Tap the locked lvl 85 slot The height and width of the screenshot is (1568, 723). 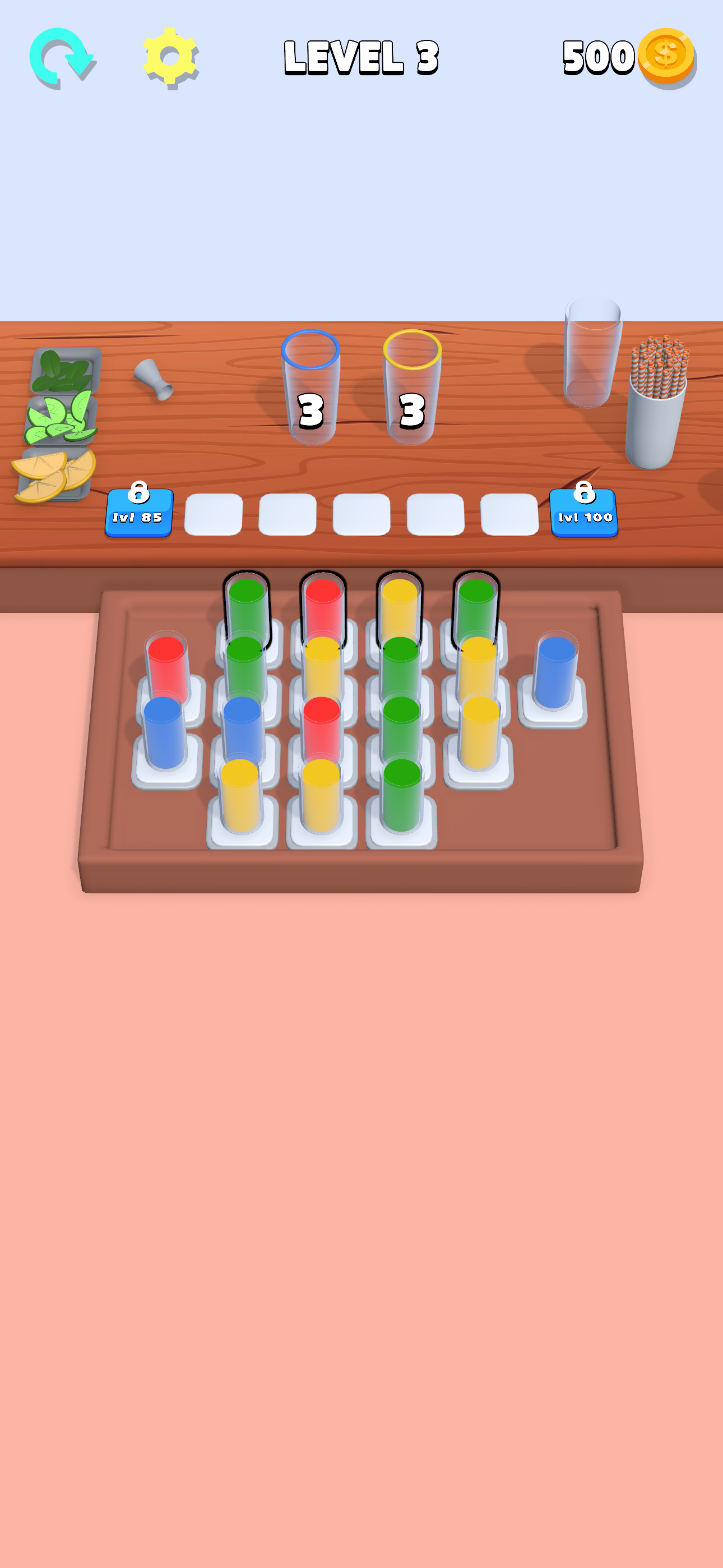click(139, 513)
